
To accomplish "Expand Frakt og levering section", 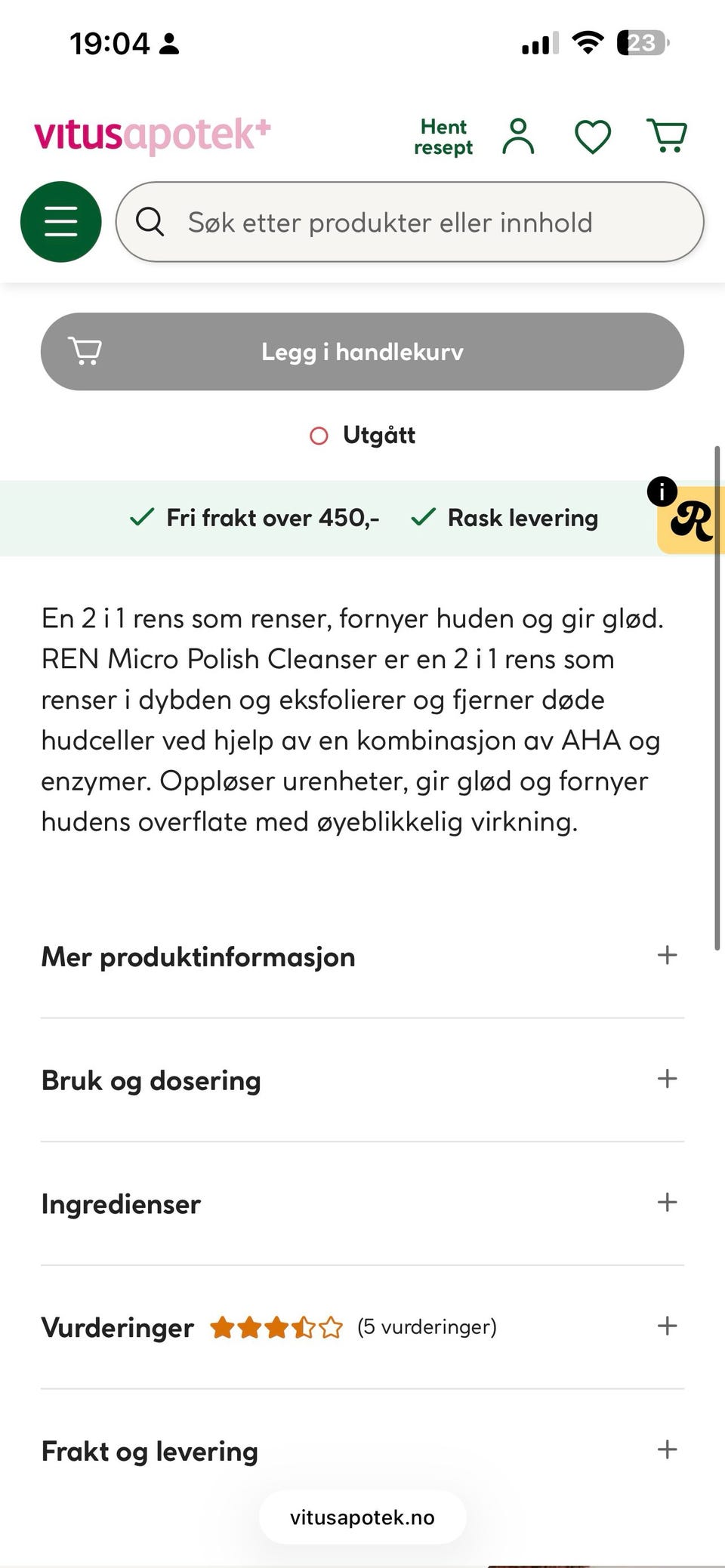I will [x=362, y=1451].
